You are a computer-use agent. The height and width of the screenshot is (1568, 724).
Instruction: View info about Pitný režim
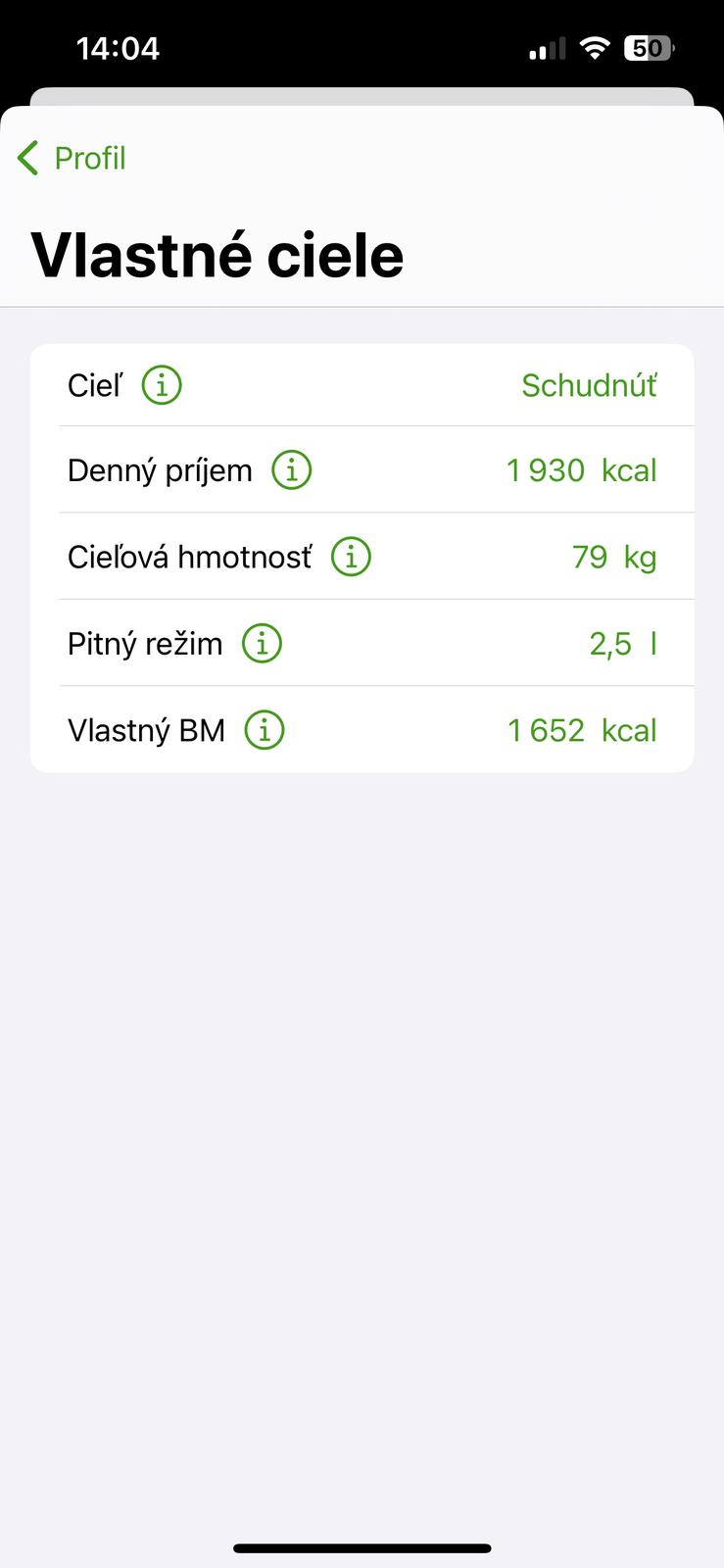point(262,644)
